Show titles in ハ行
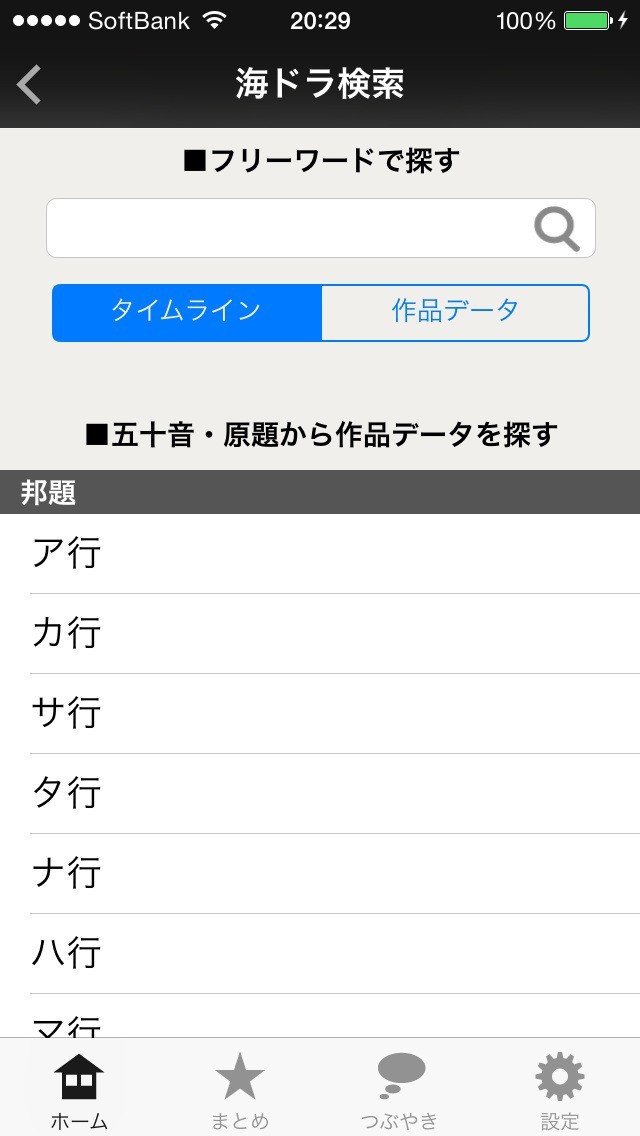This screenshot has width=640, height=1136. [x=320, y=953]
